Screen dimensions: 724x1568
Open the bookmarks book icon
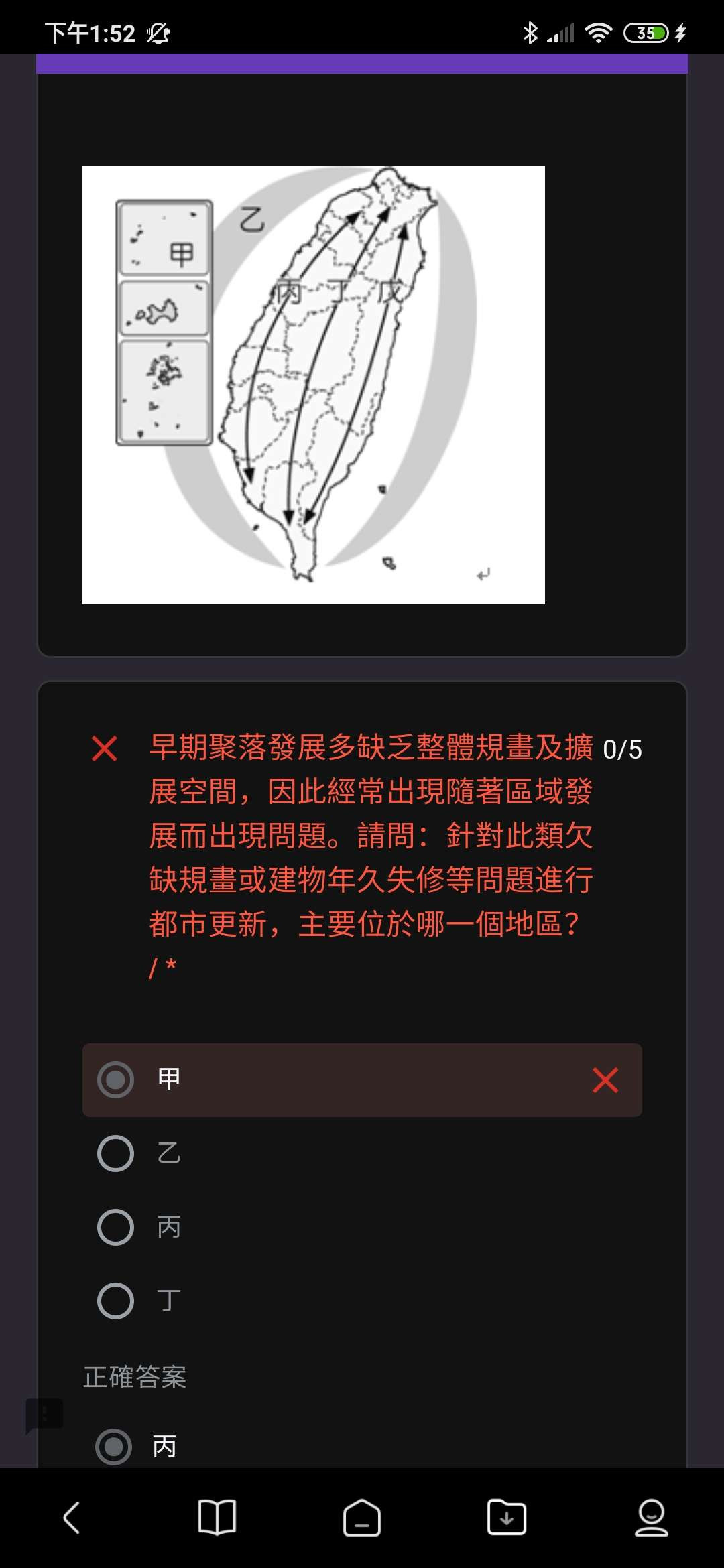[x=217, y=1518]
